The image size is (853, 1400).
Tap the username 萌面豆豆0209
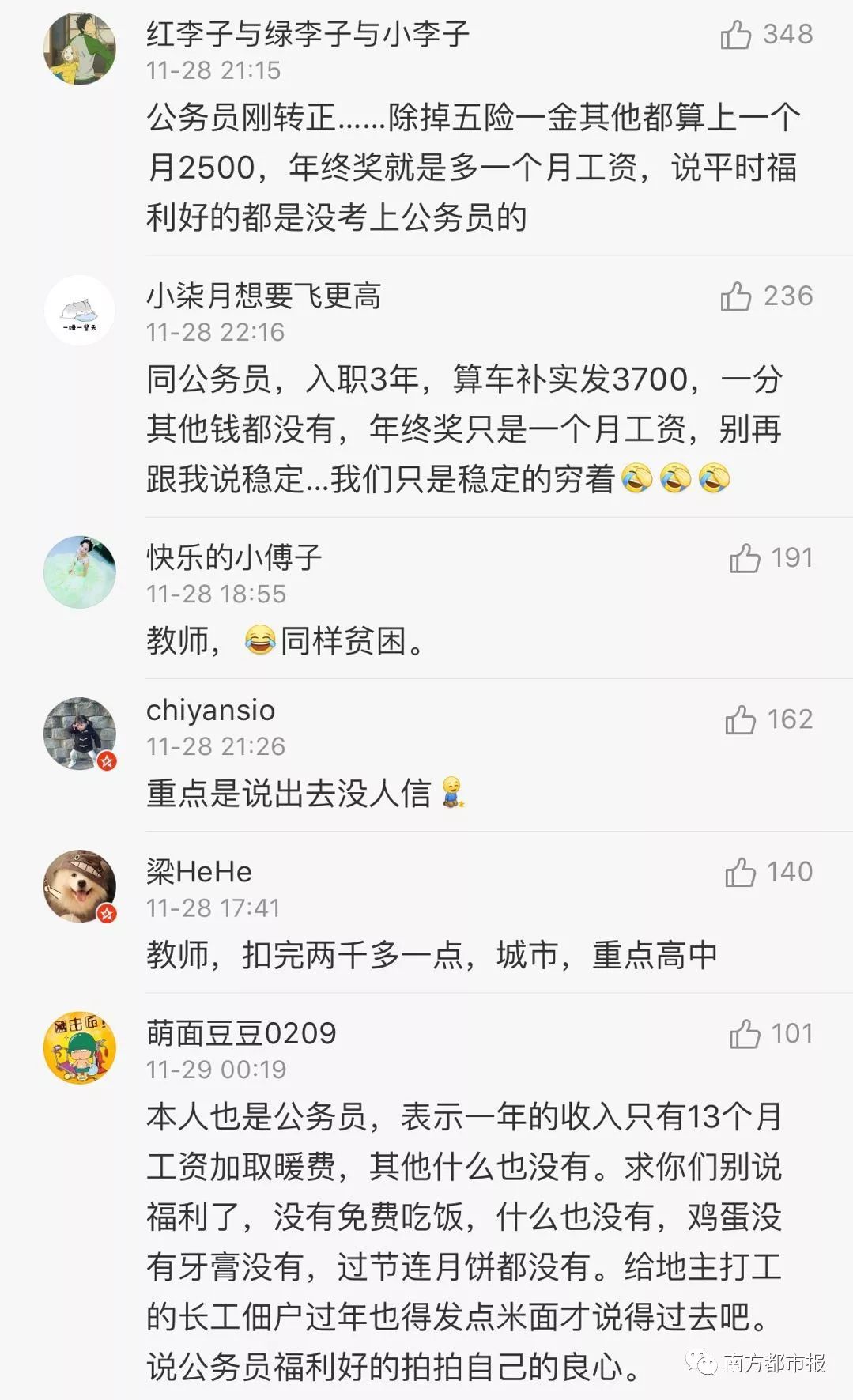click(x=241, y=1033)
